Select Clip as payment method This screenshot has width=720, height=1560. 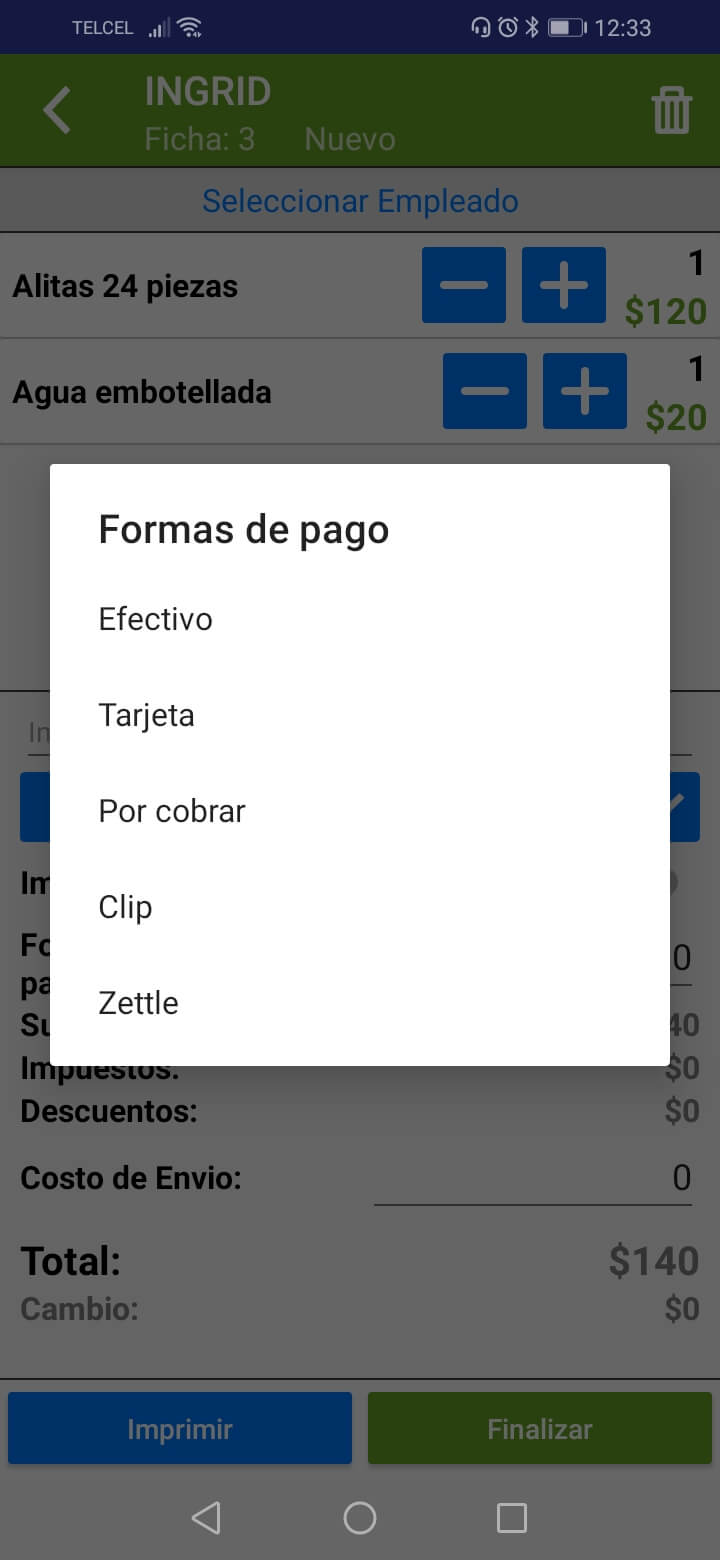126,907
